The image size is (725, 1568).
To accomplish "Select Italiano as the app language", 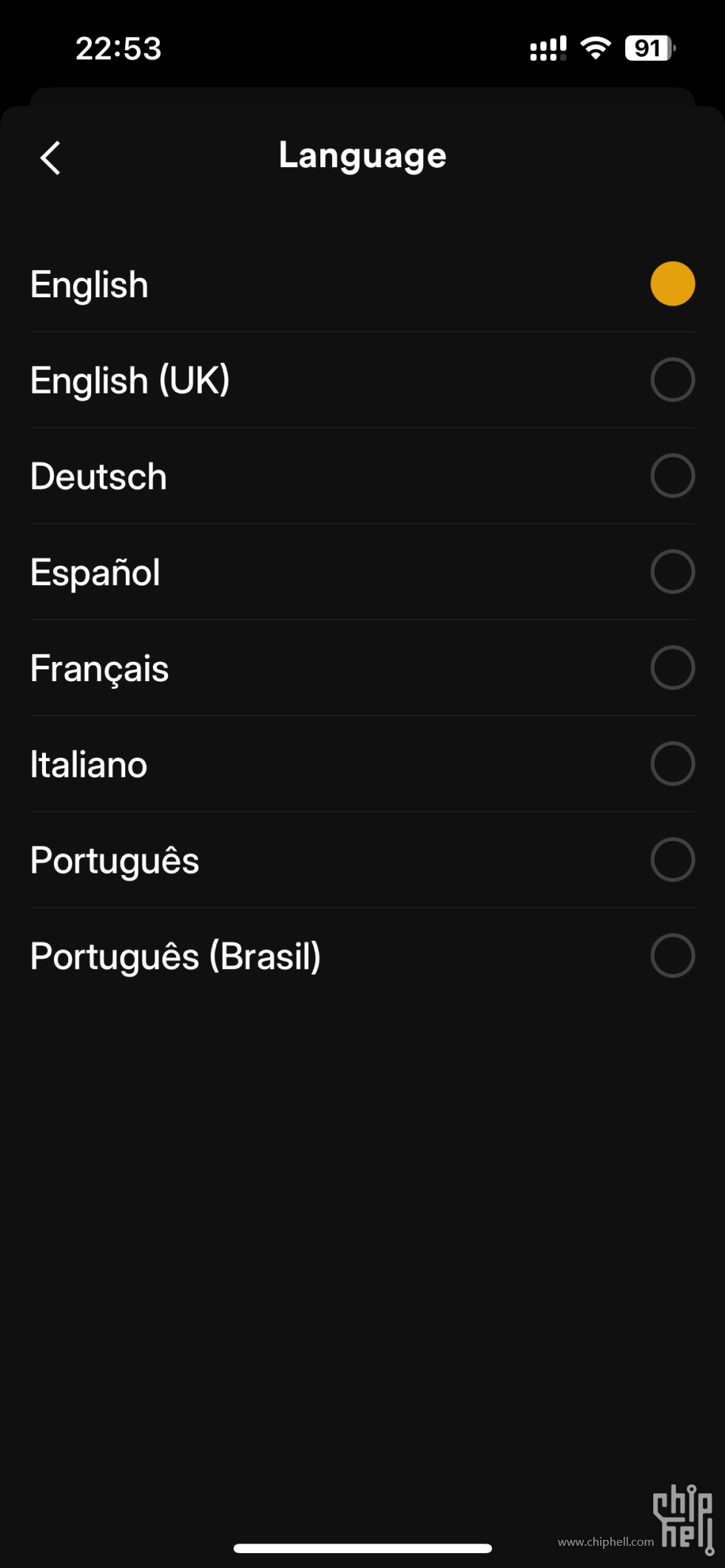I will 672,764.
